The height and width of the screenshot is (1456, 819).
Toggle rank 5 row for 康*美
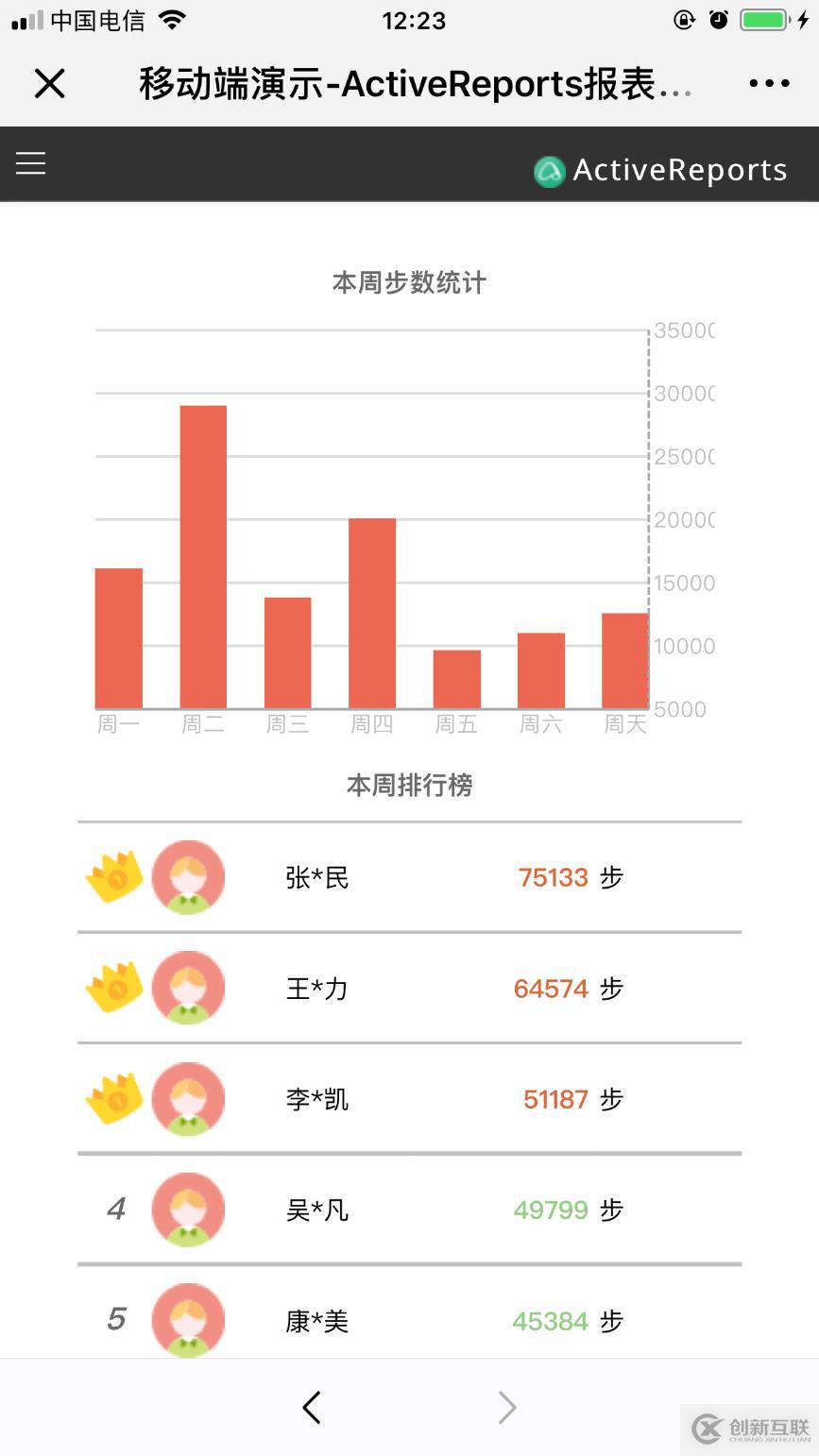[x=409, y=1320]
